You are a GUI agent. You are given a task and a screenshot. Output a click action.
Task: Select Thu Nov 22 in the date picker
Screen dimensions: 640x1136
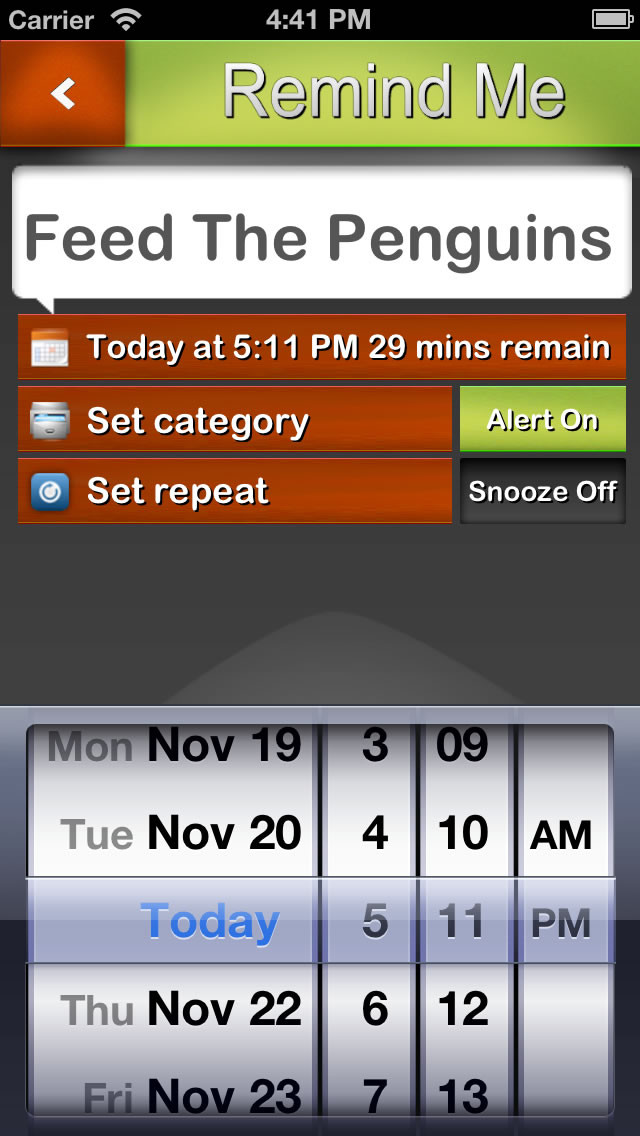click(180, 1008)
